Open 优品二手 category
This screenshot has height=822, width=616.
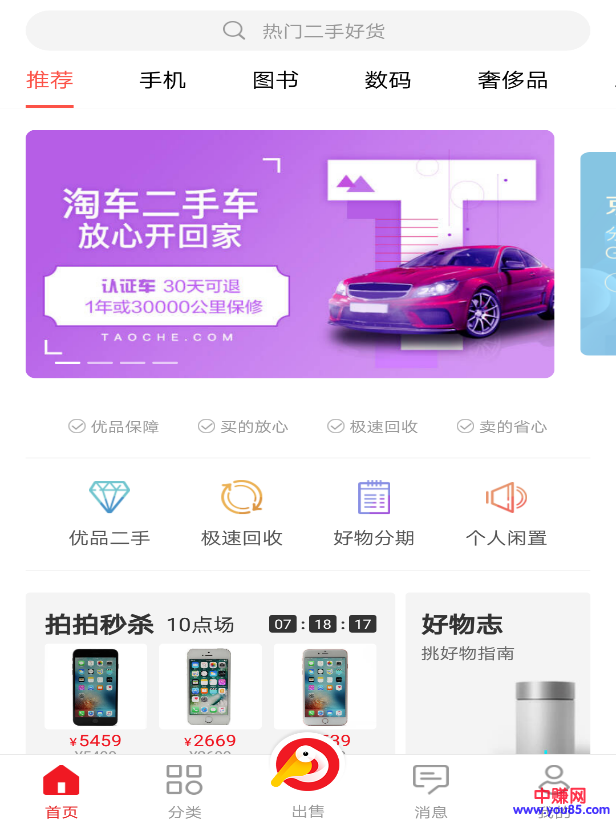109,514
